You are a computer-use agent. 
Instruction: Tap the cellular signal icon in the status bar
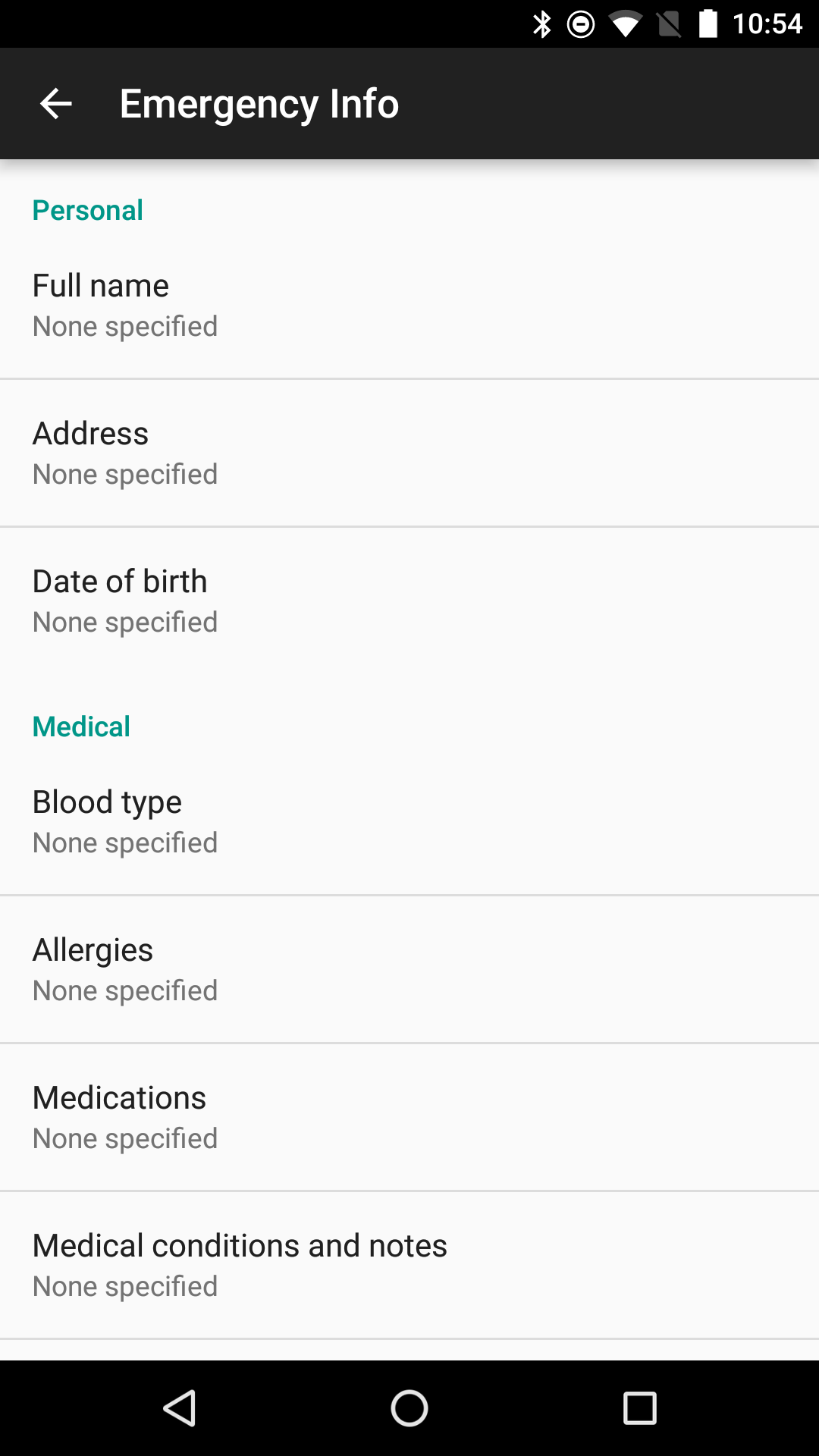(x=669, y=23)
